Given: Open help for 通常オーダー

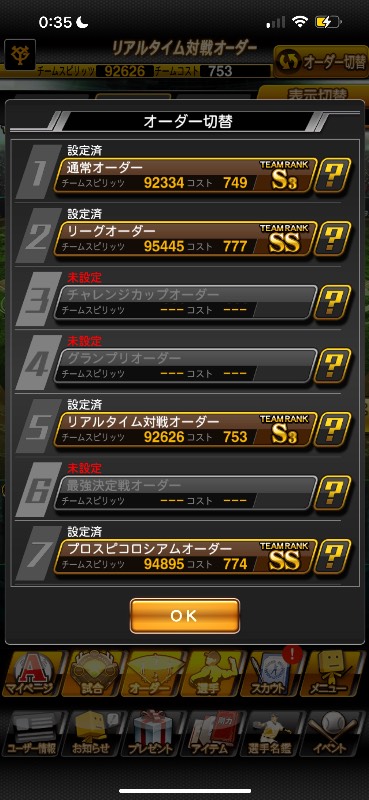Looking at the screenshot, I should coord(333,175).
